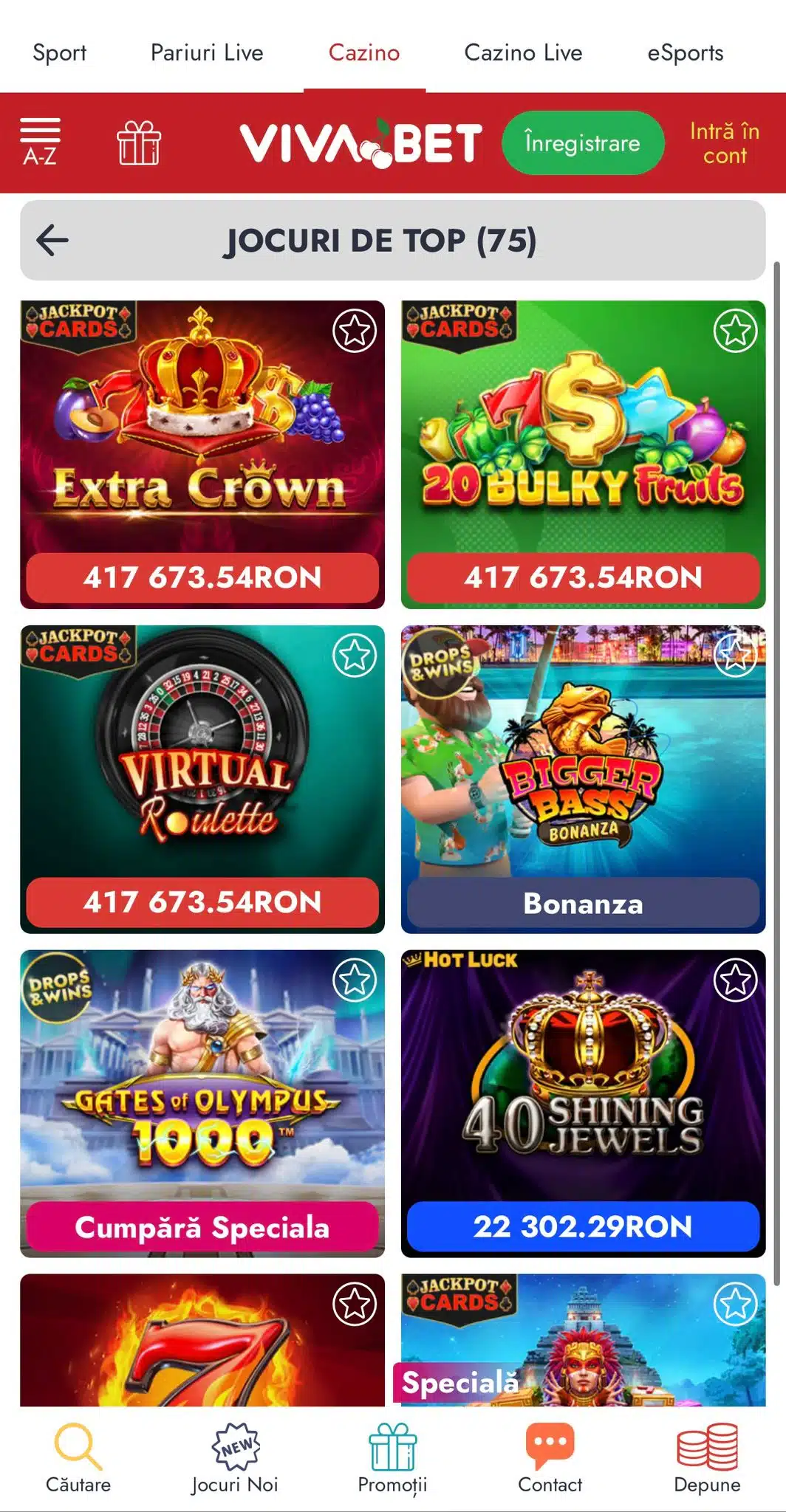Add Extra Crown to favorites

[x=355, y=331]
